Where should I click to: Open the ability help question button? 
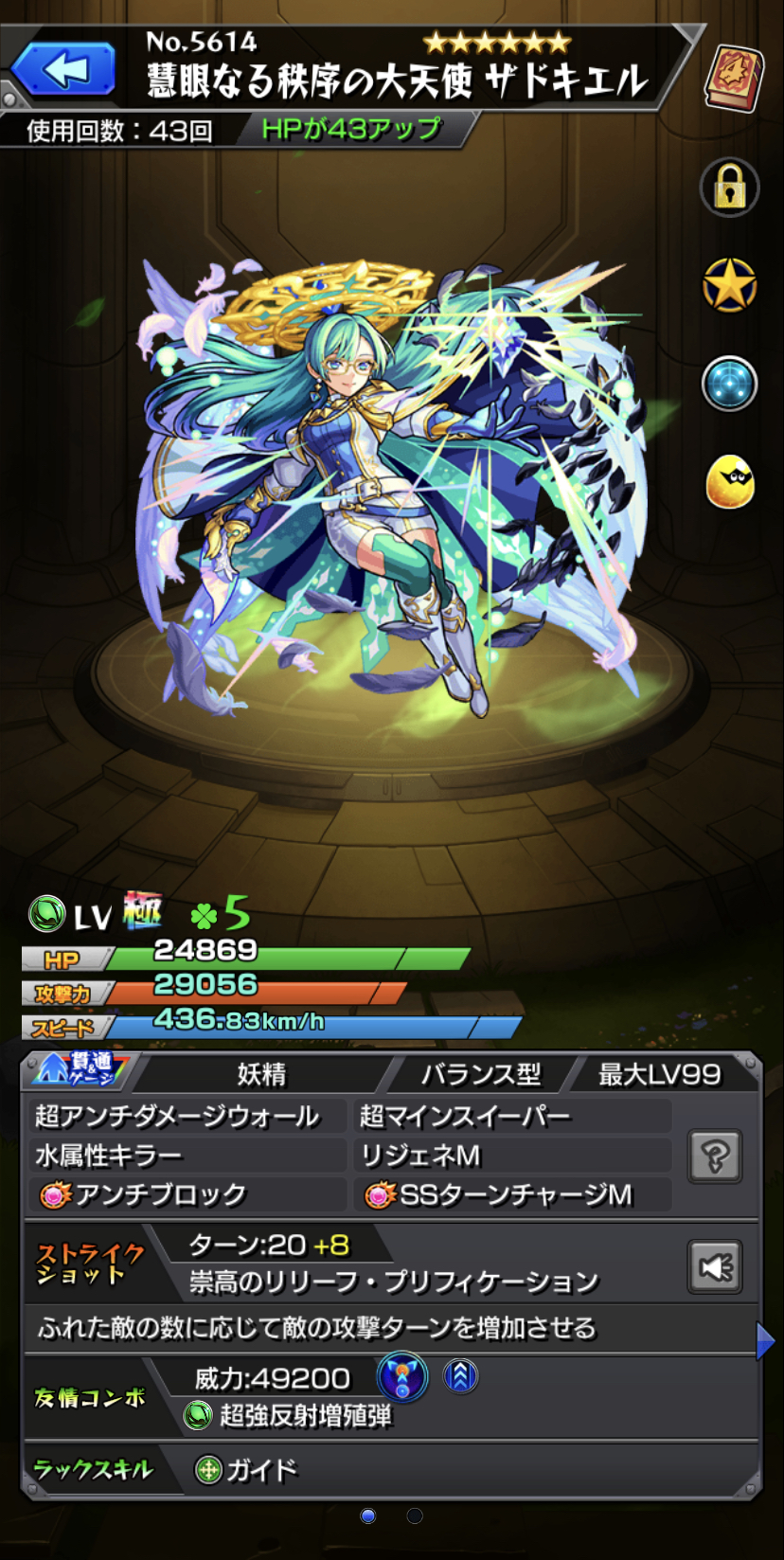(715, 1156)
